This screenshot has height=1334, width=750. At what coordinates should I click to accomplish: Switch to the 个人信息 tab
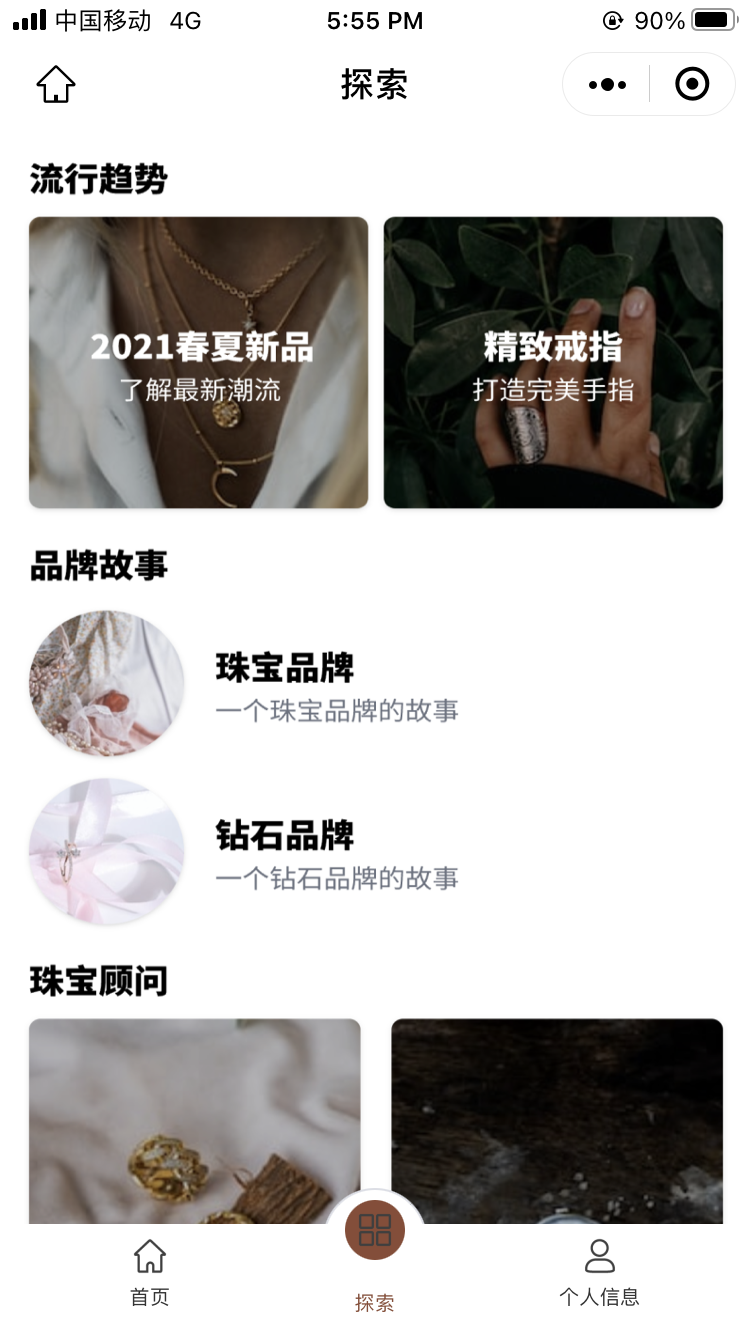[600, 1270]
